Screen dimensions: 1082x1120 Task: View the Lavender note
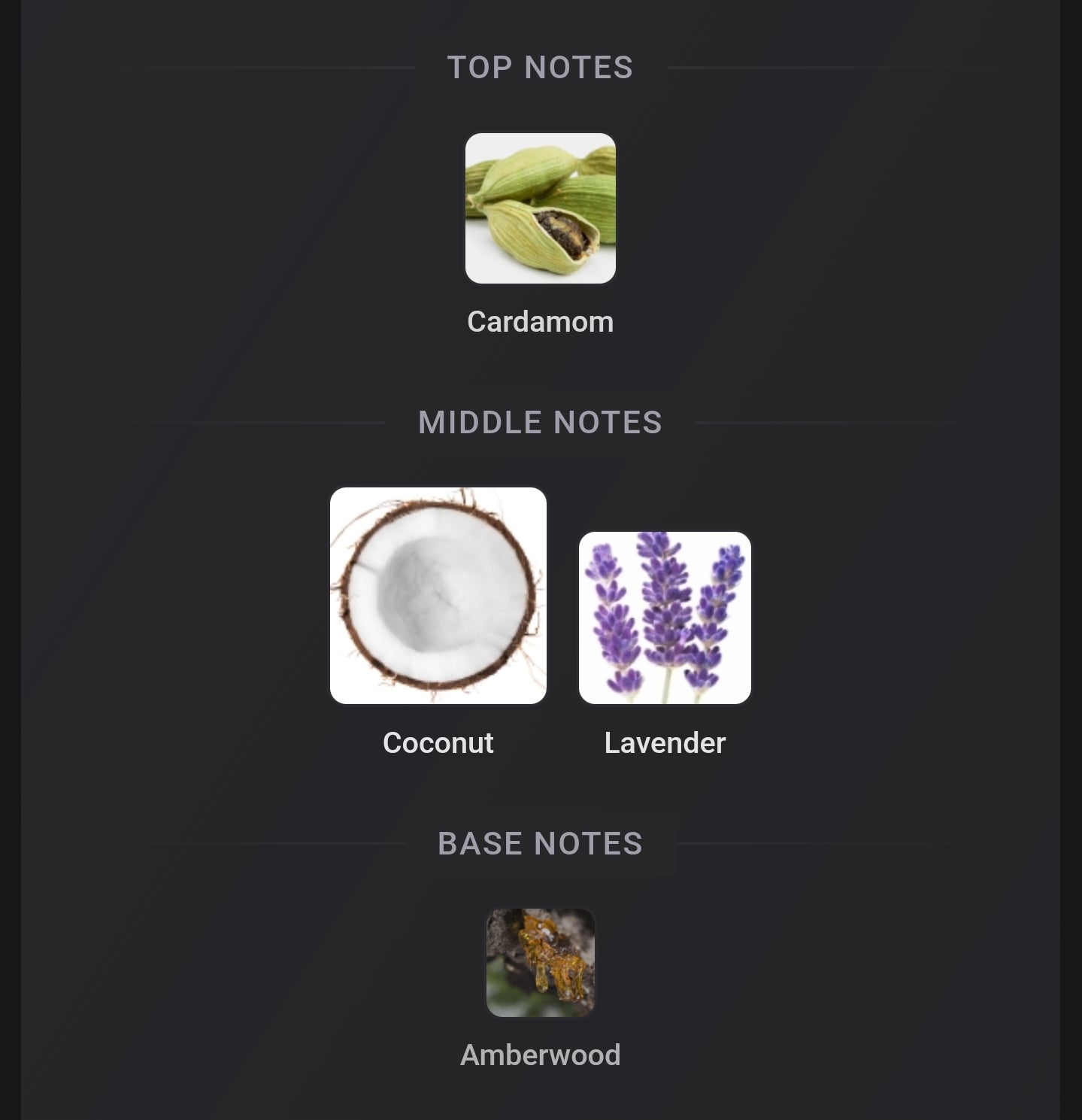point(665,618)
